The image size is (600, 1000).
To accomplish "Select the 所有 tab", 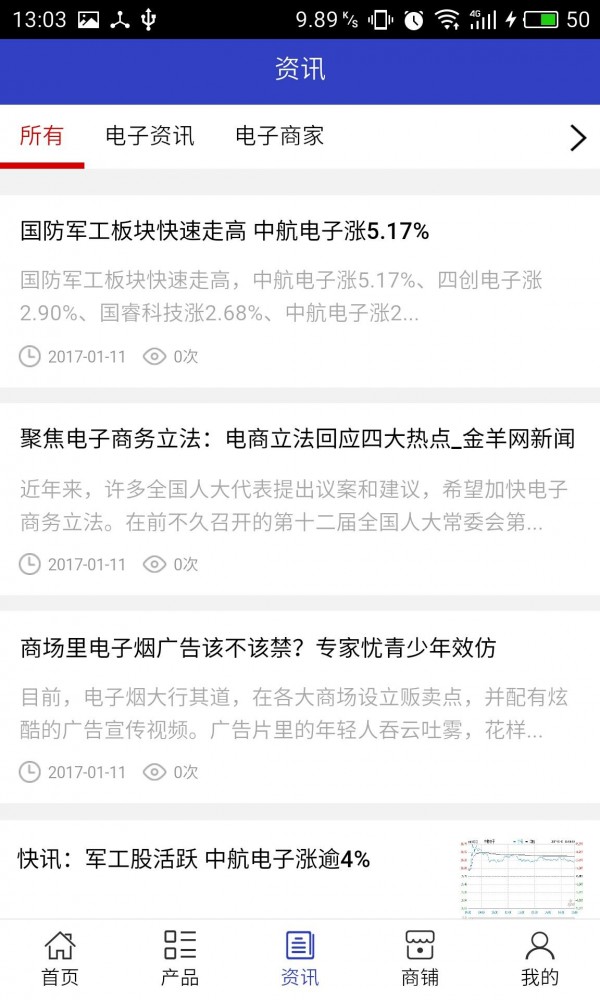I will point(42,136).
